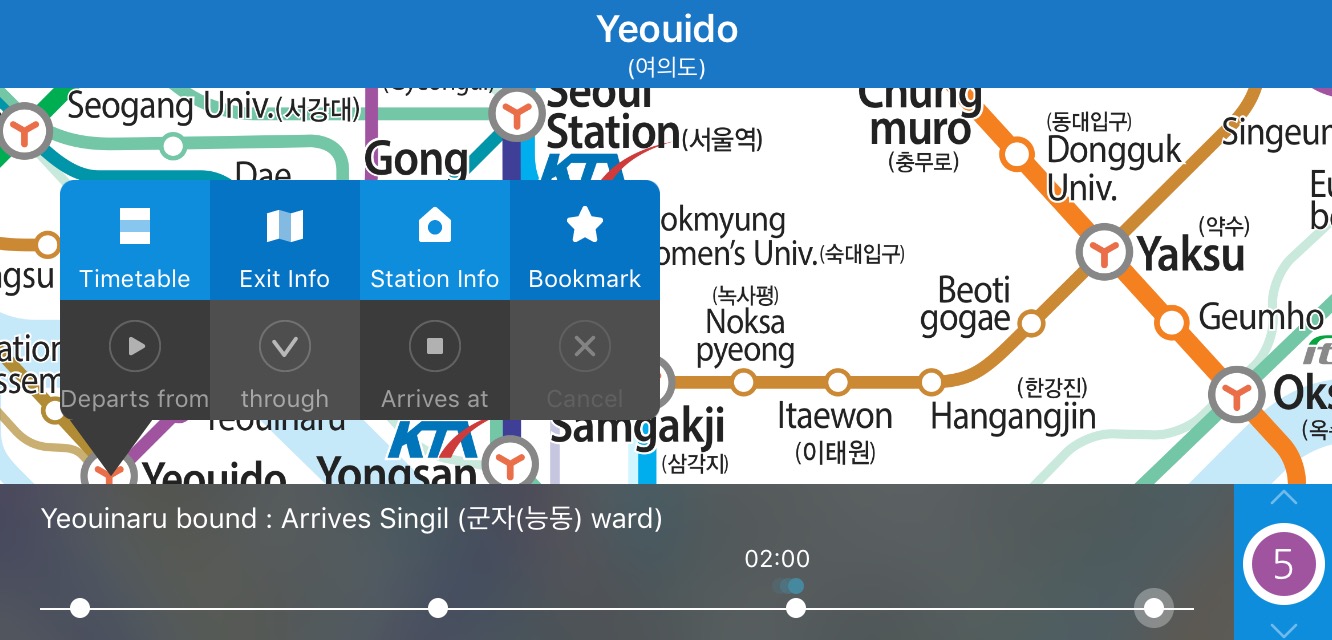Select Seoul Station on the map
1332x640 pixels.
coord(517,115)
